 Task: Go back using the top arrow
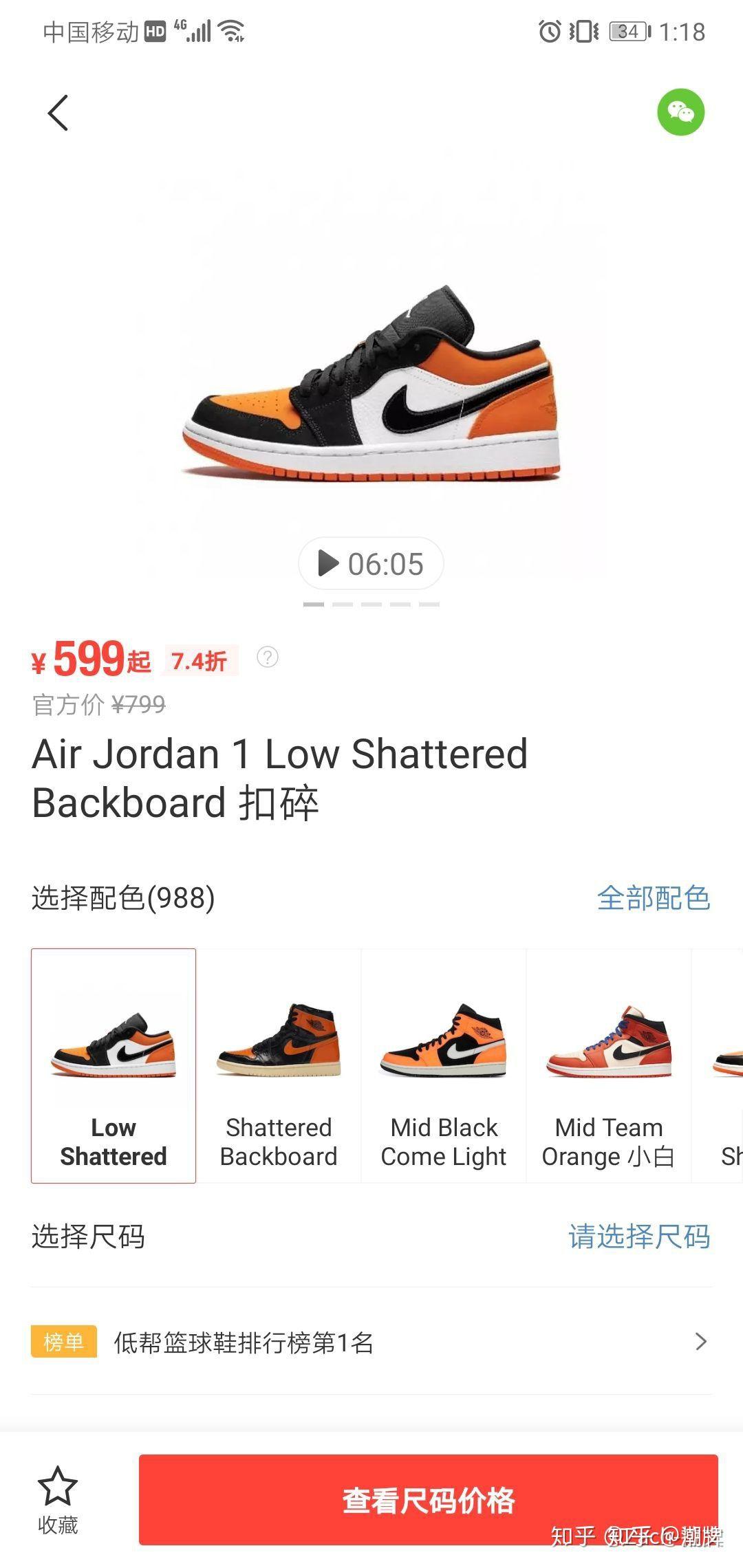coord(58,113)
